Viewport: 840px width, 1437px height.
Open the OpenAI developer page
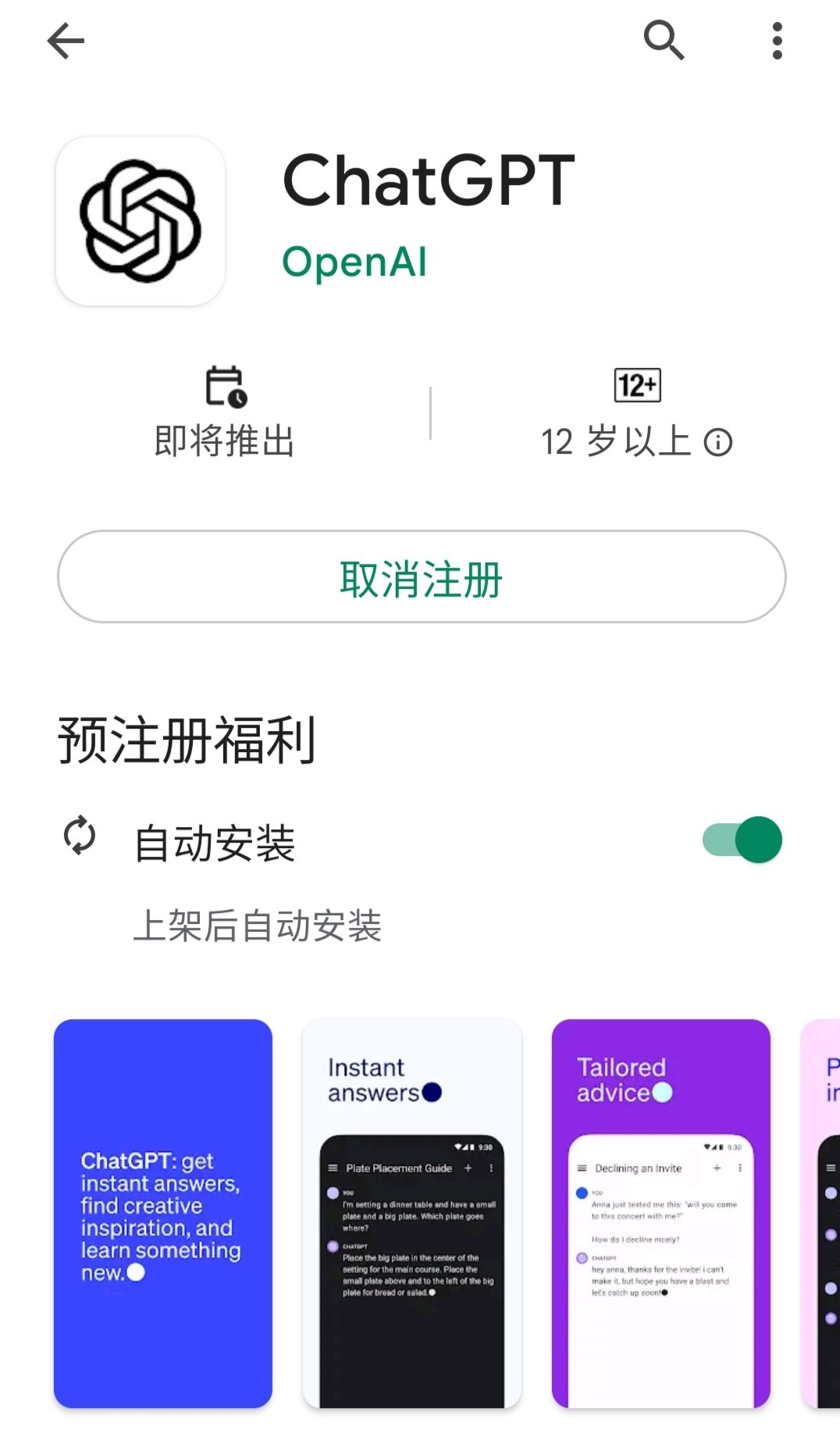tap(354, 262)
